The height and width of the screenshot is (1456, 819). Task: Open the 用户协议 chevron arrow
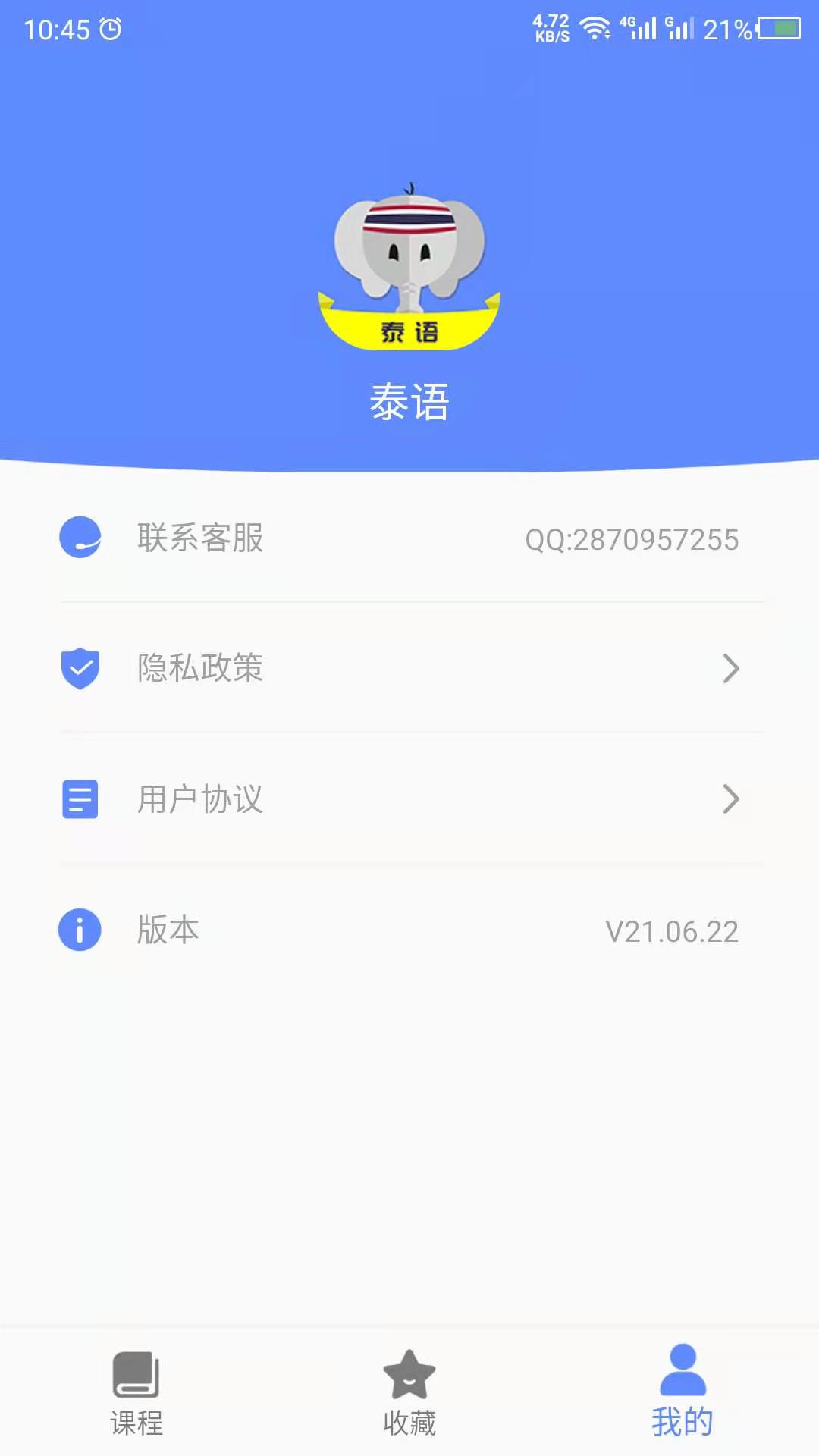730,799
